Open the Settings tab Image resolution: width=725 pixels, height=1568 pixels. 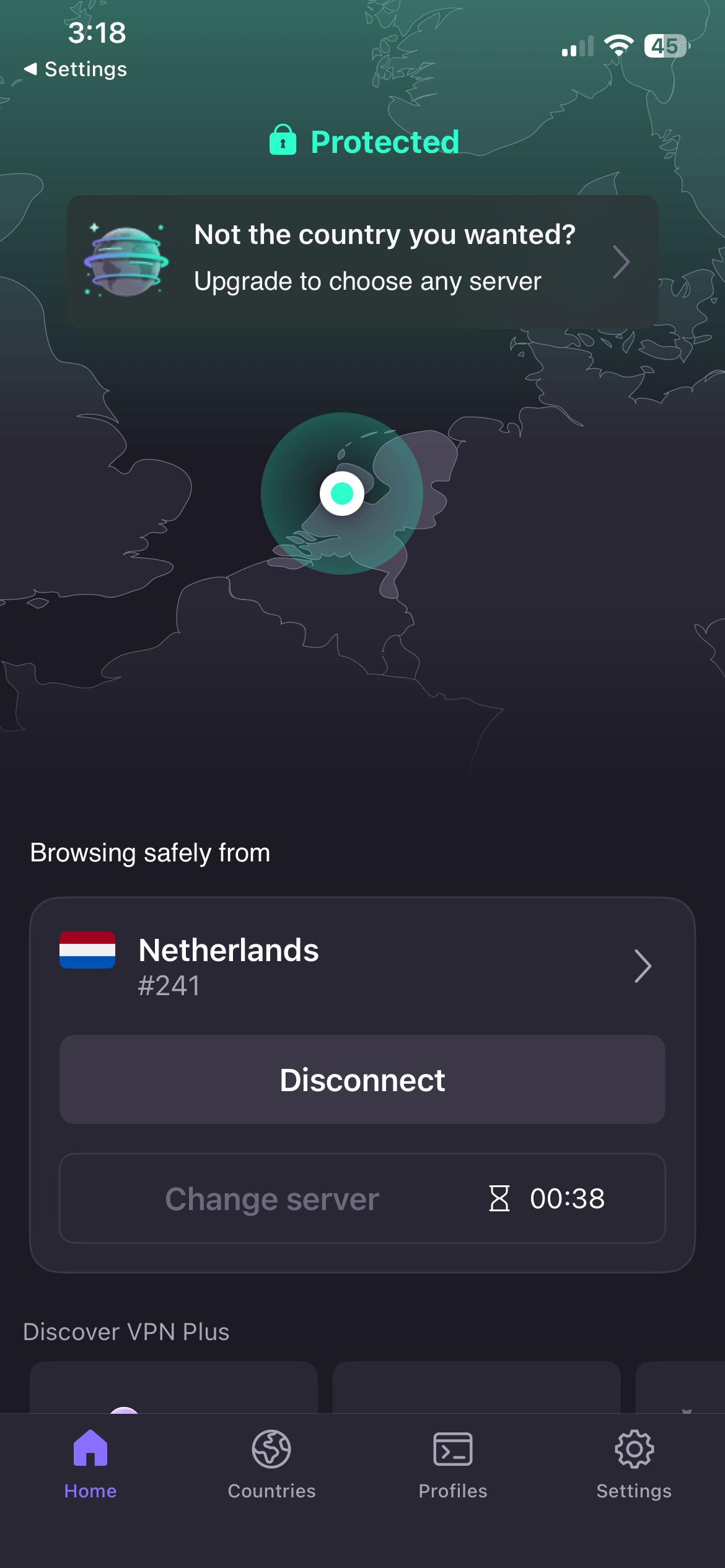(x=634, y=1464)
